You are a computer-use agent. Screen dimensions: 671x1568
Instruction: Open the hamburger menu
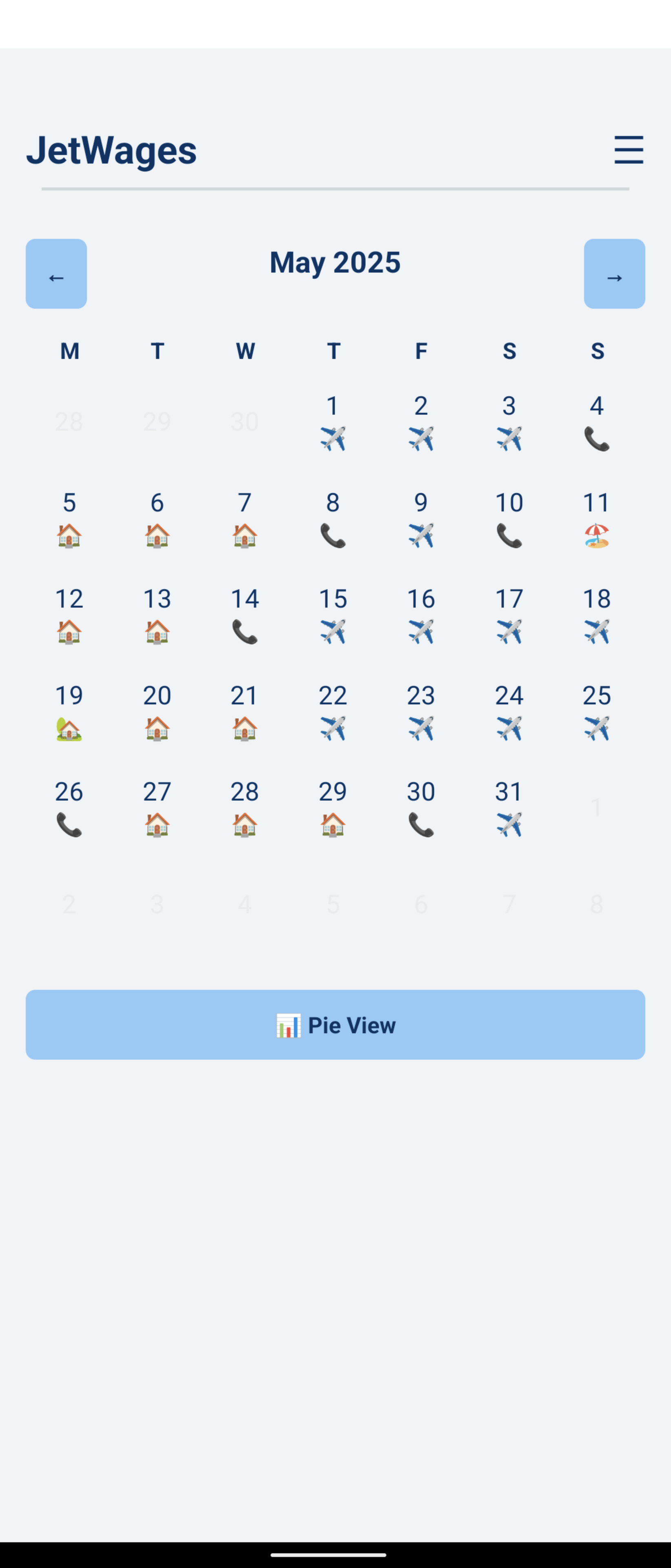[629, 150]
